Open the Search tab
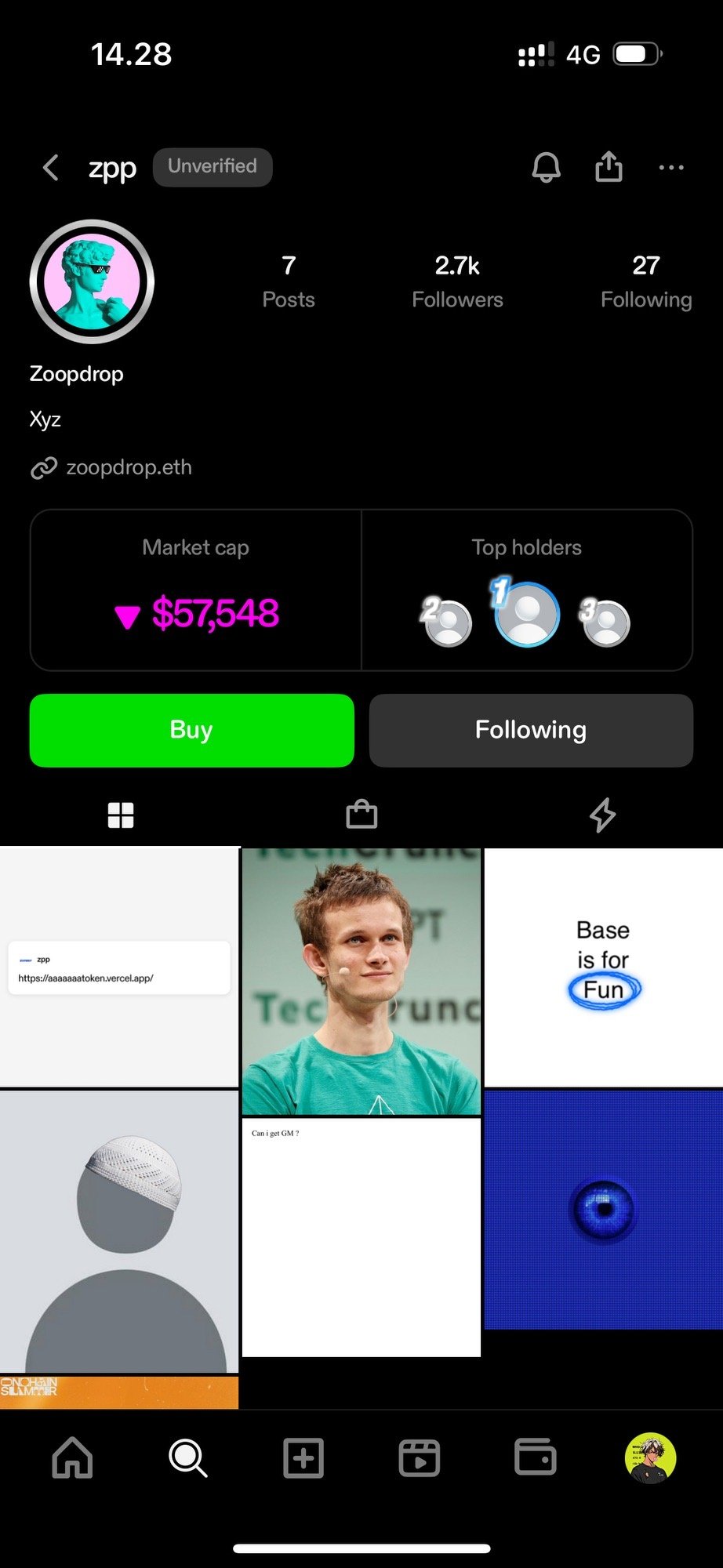The width and height of the screenshot is (723, 1568). point(188,1458)
